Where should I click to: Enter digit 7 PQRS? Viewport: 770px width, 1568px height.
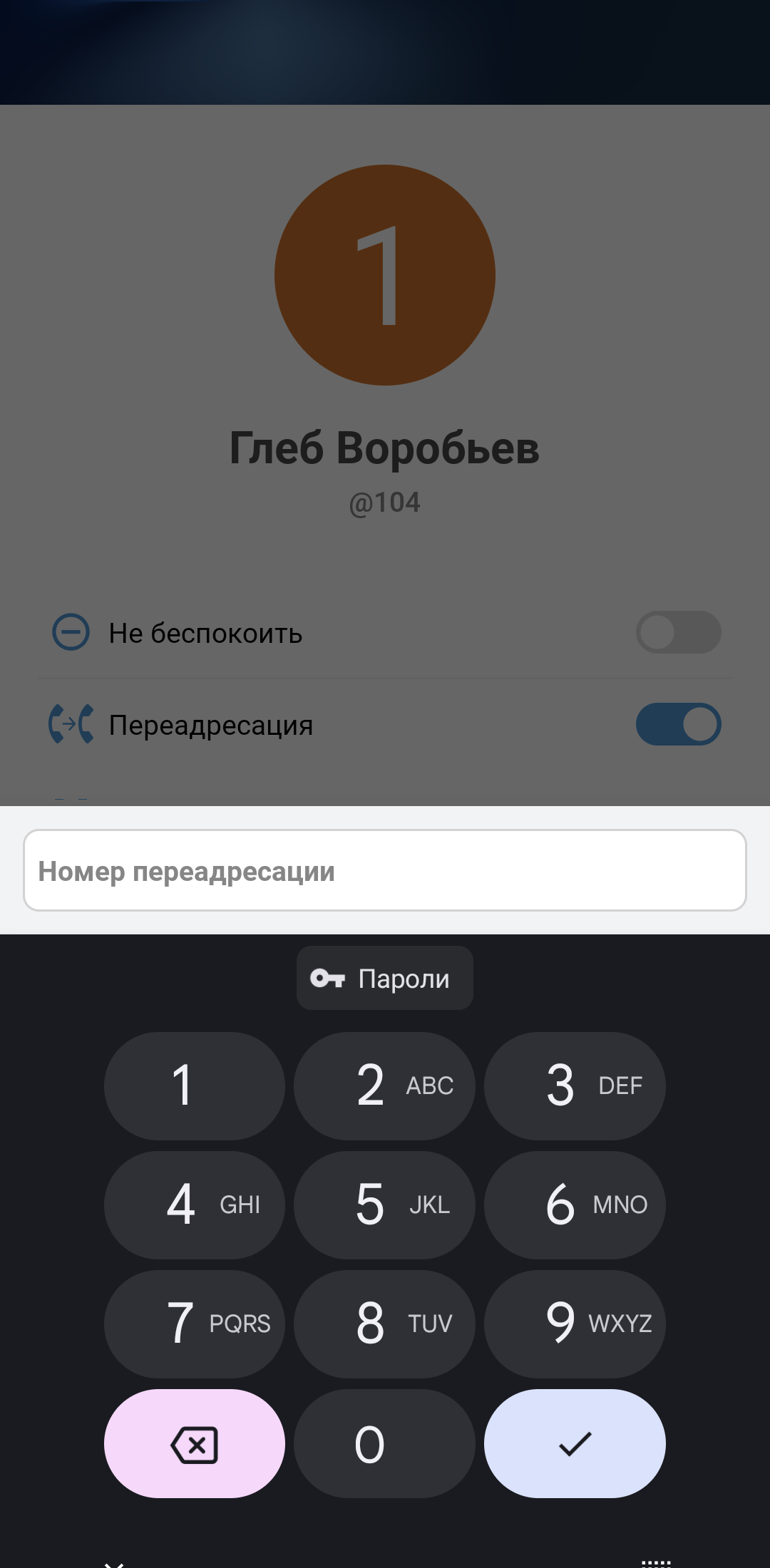pos(195,1324)
